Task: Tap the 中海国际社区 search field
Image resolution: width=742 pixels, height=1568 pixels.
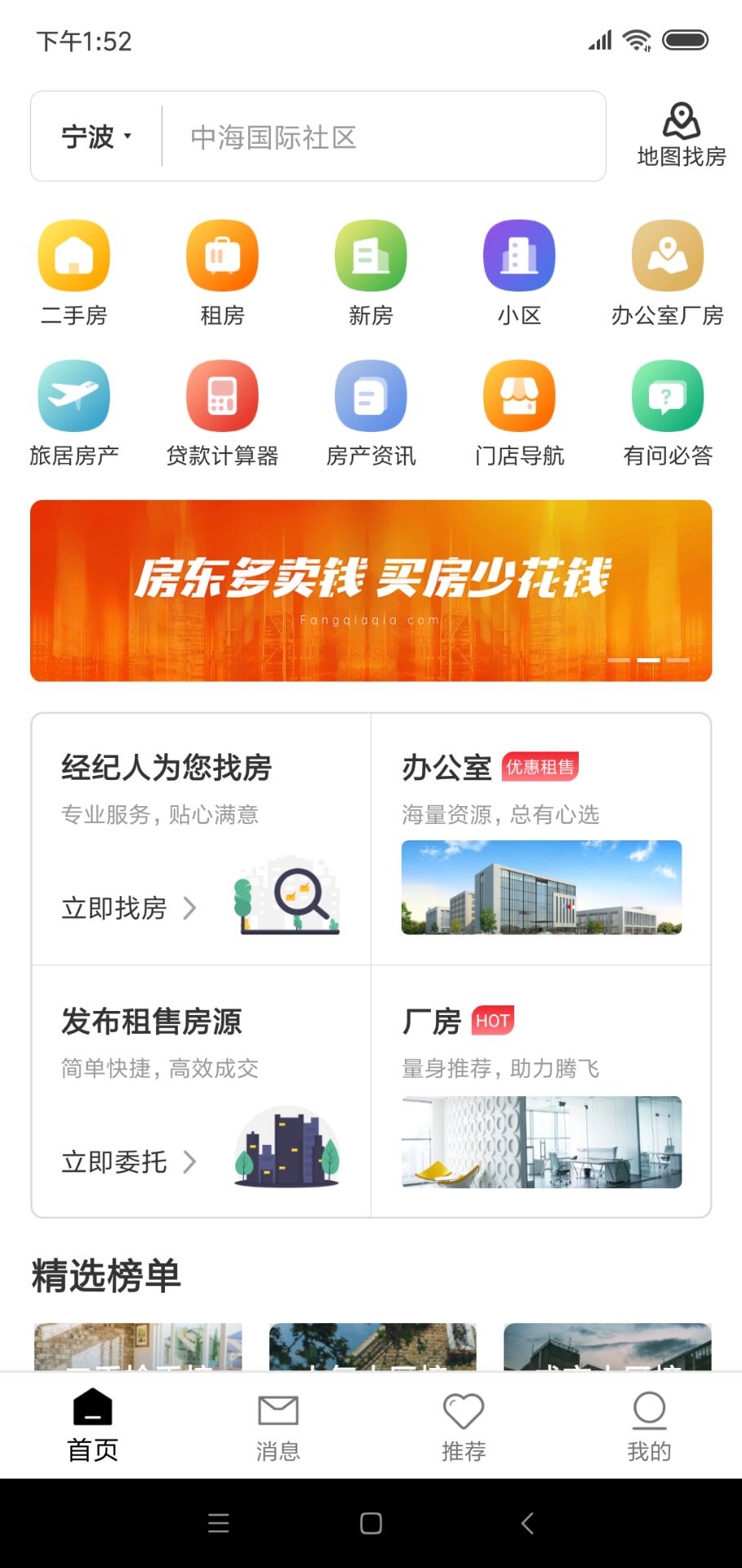Action: coord(384,137)
